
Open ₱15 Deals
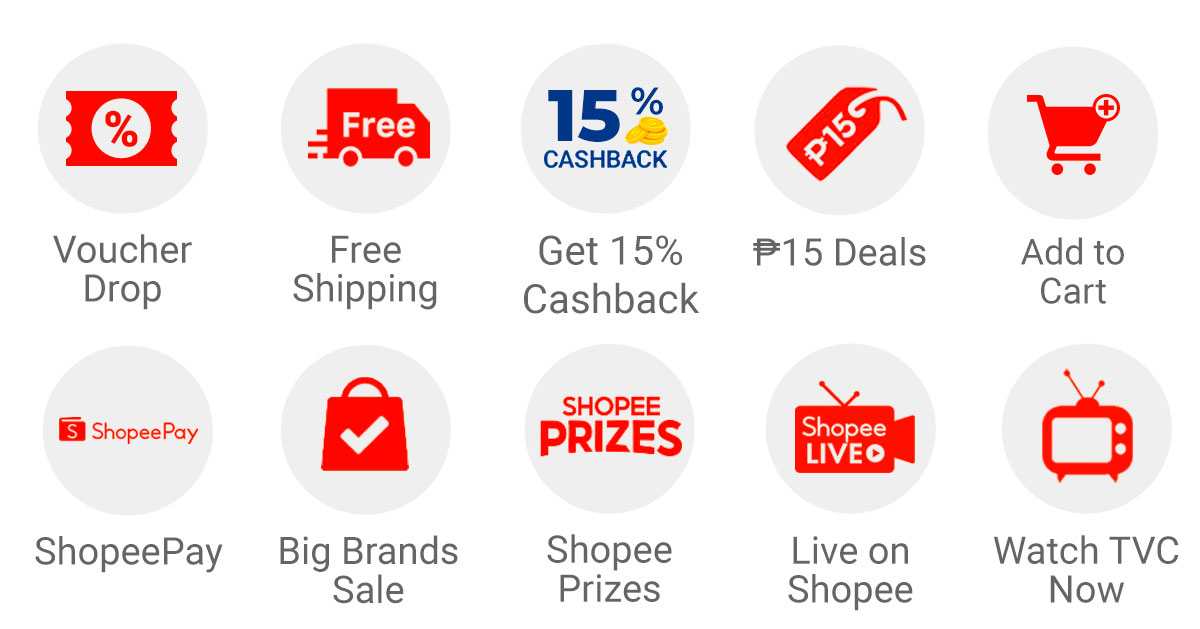(840, 130)
